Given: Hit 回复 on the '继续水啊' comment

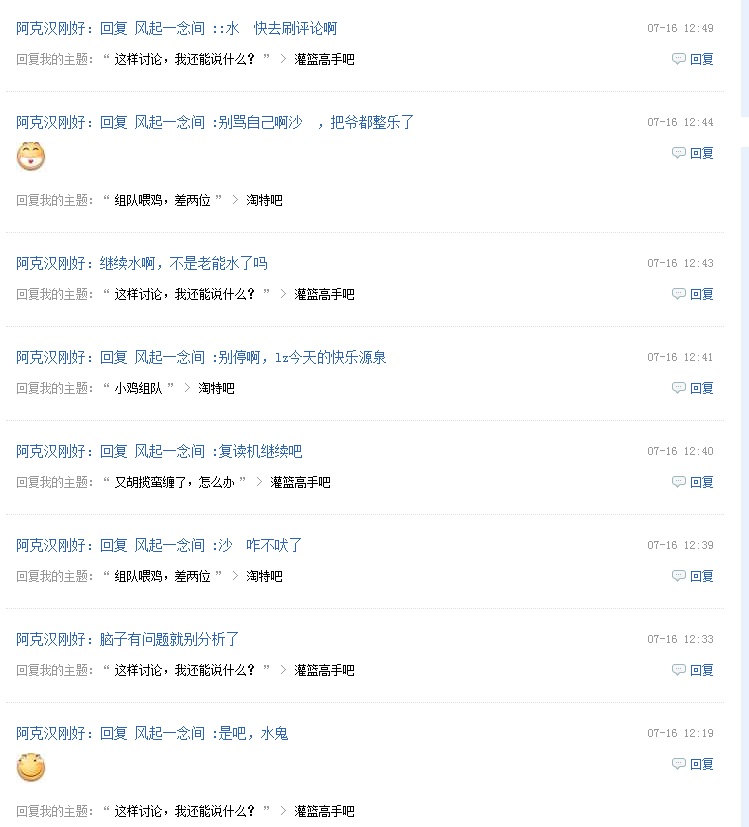Looking at the screenshot, I should [x=693, y=294].
